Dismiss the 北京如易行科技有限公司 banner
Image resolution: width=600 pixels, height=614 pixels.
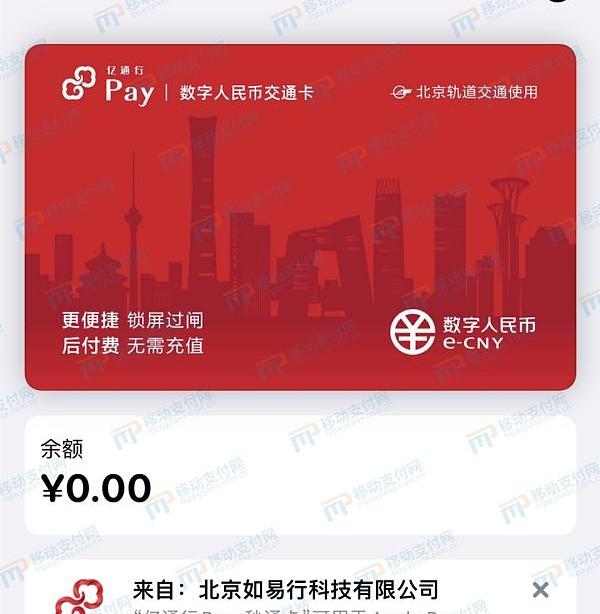(x=540, y=589)
